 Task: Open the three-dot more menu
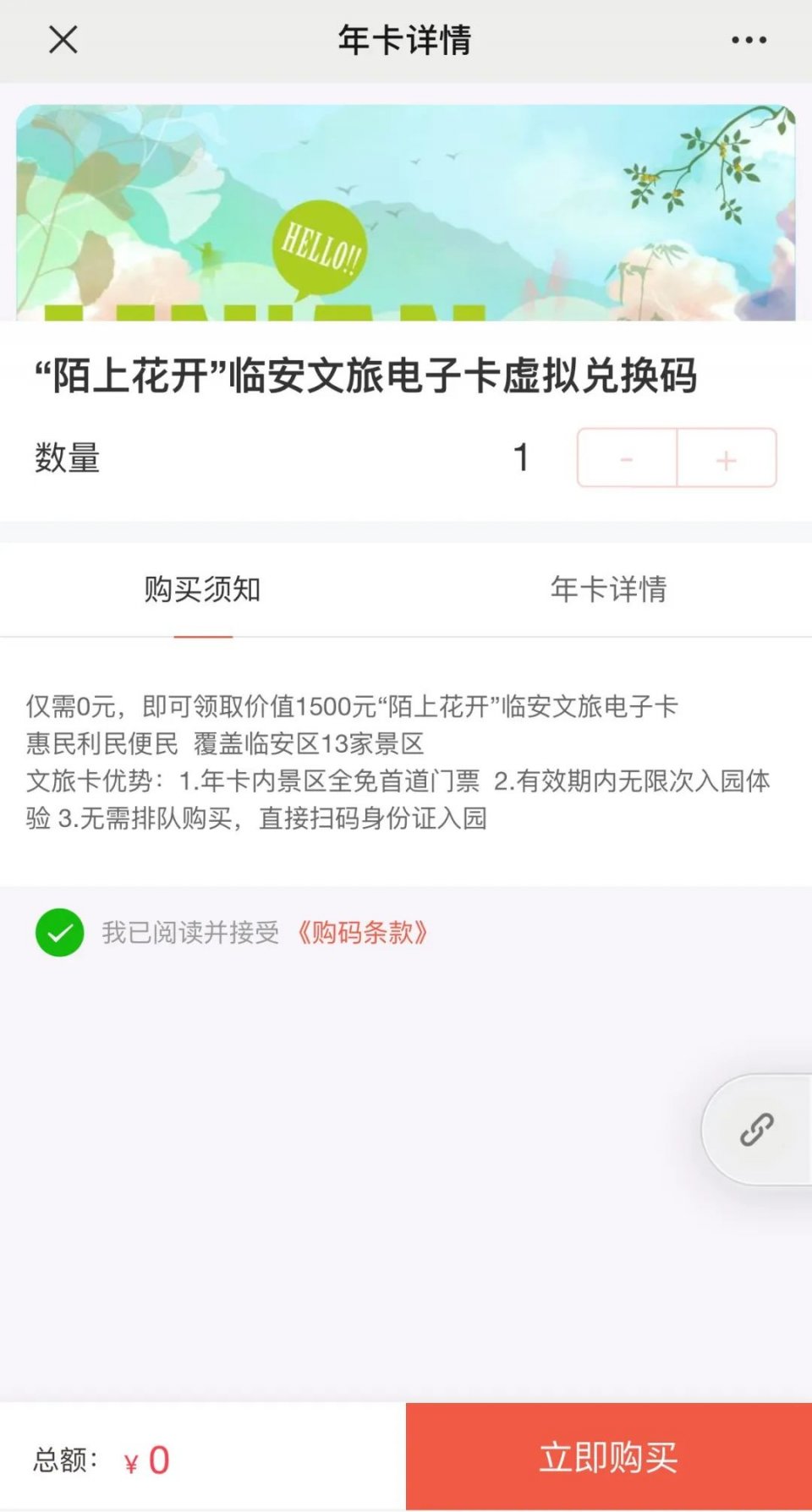pyautogui.click(x=749, y=40)
